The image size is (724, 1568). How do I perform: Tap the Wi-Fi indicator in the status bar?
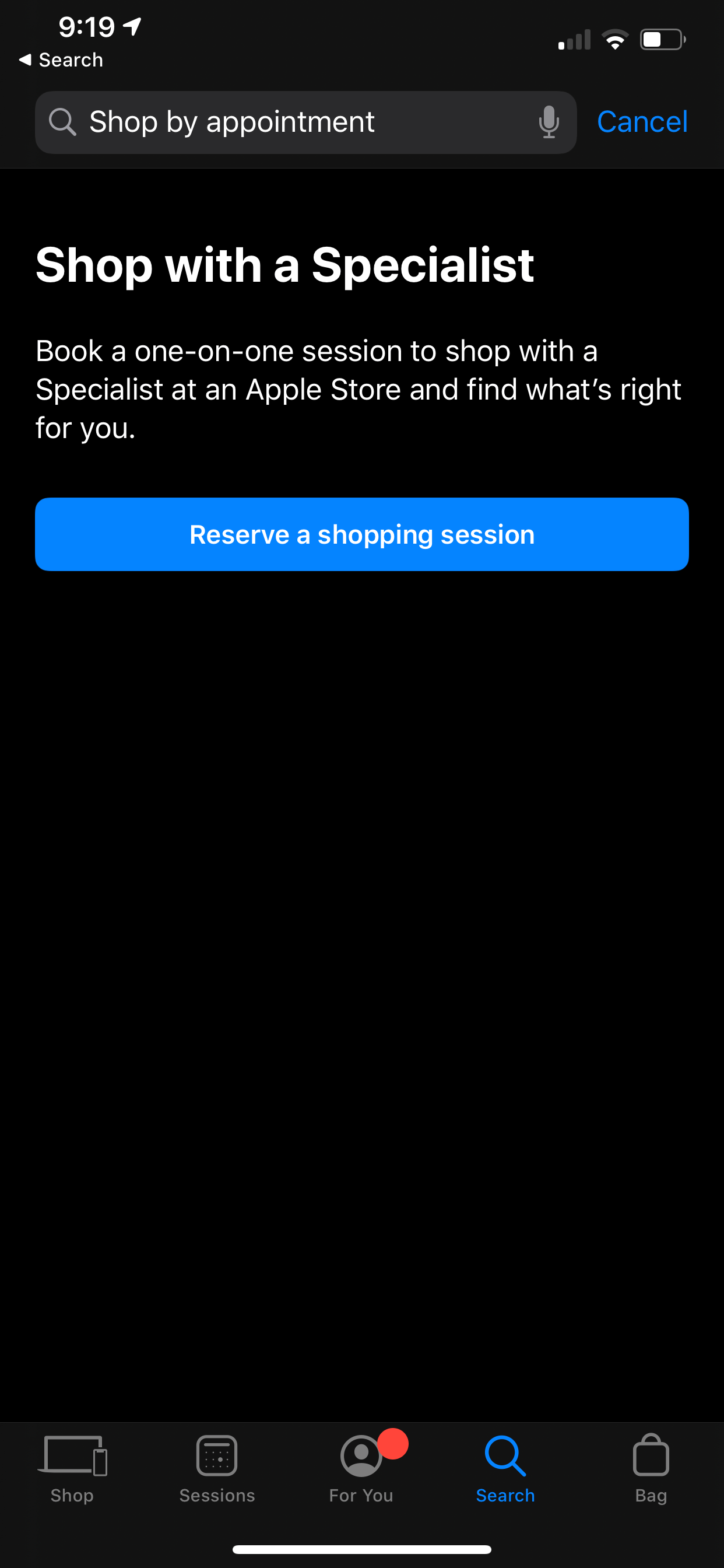point(615,38)
